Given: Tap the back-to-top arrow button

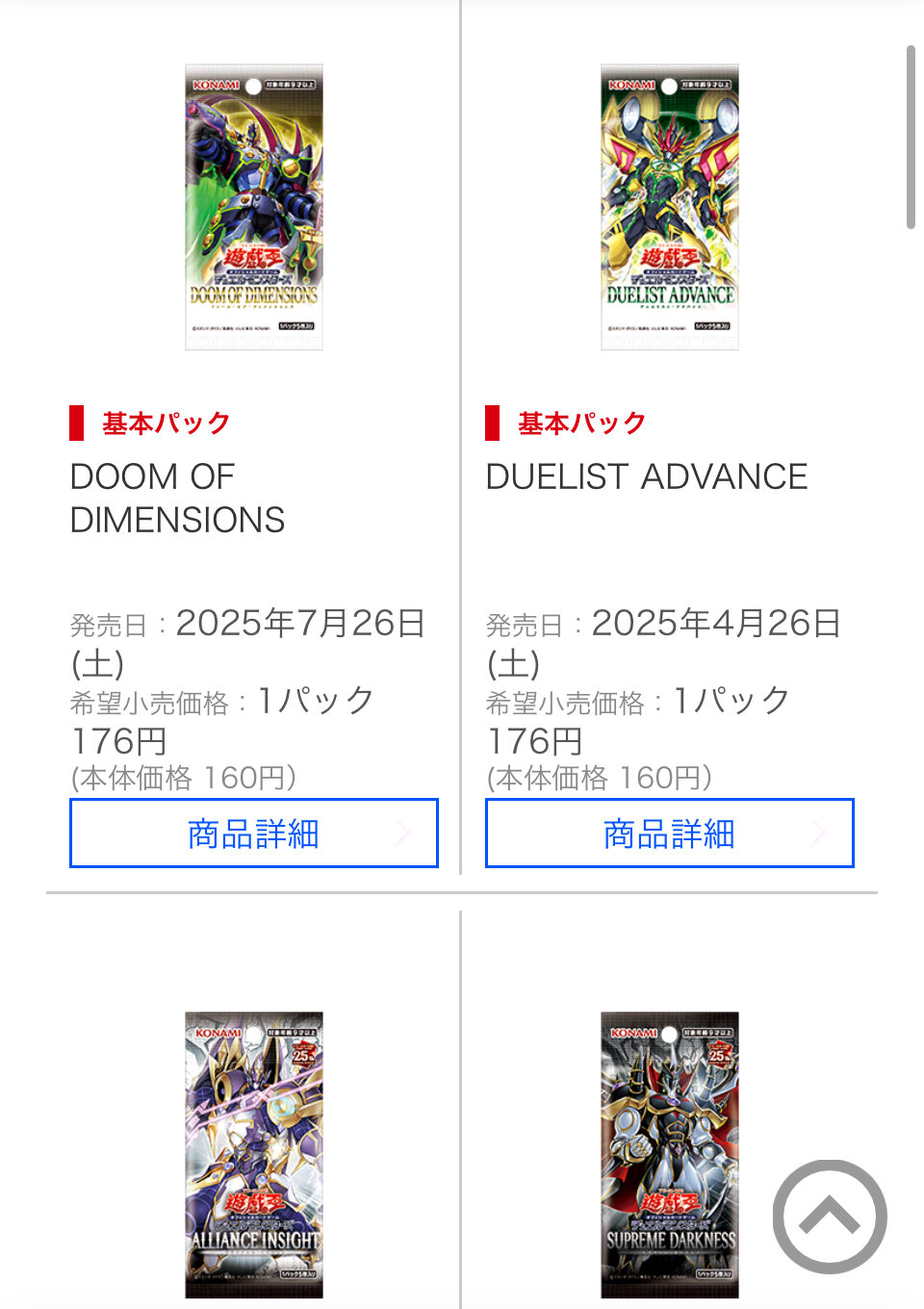Looking at the screenshot, I should (x=829, y=1217).
